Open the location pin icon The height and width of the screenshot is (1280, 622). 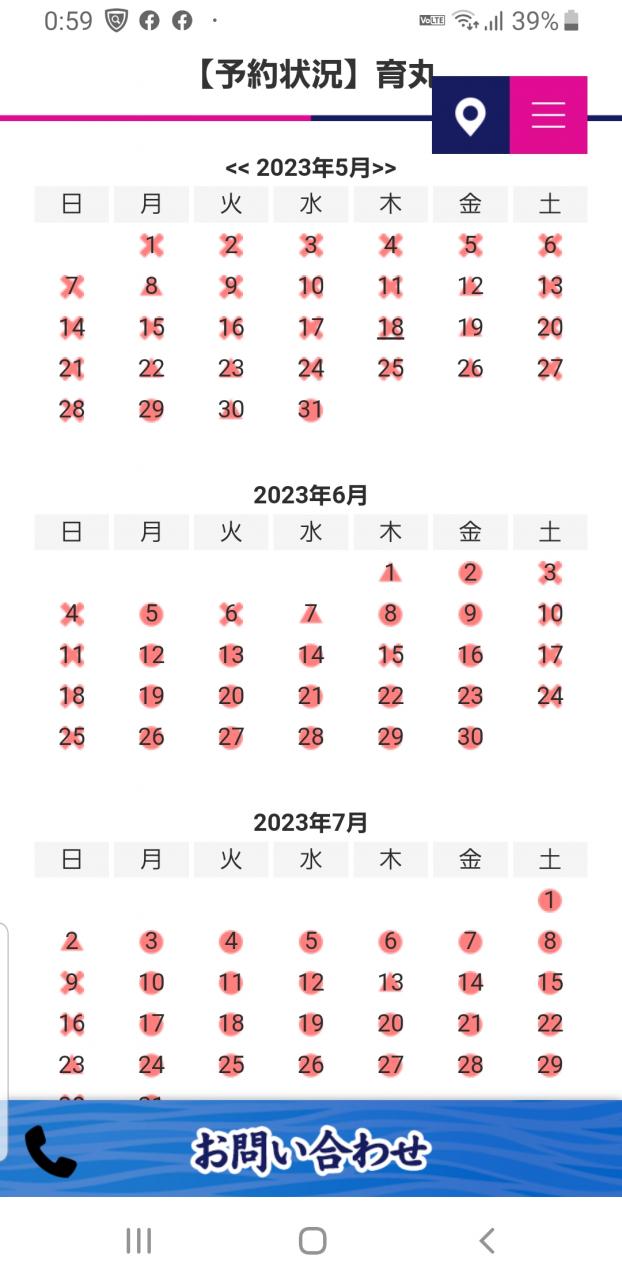point(470,116)
